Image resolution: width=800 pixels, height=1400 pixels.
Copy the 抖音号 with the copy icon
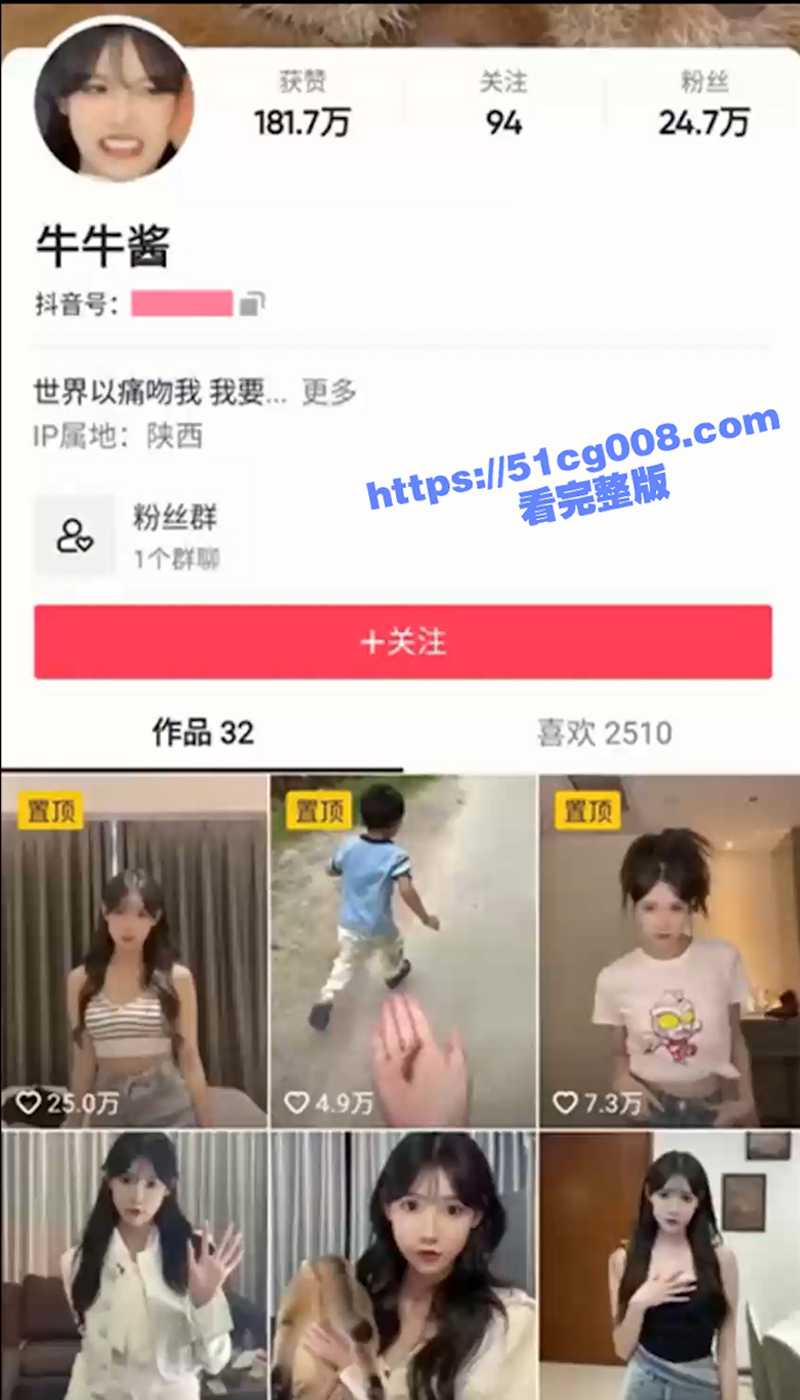pyautogui.click(x=252, y=304)
